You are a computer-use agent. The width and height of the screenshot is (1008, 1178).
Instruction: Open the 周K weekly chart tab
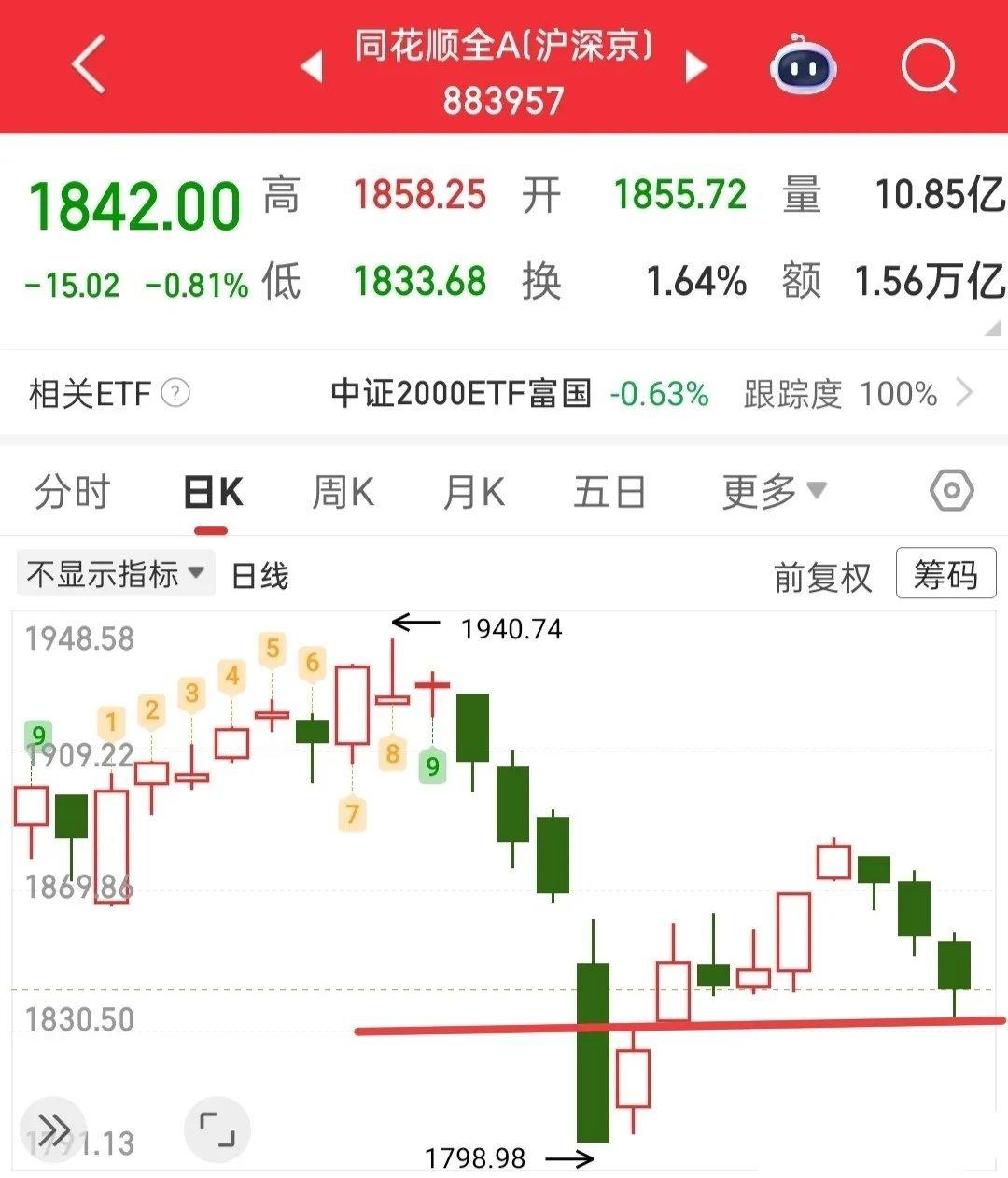tap(344, 492)
